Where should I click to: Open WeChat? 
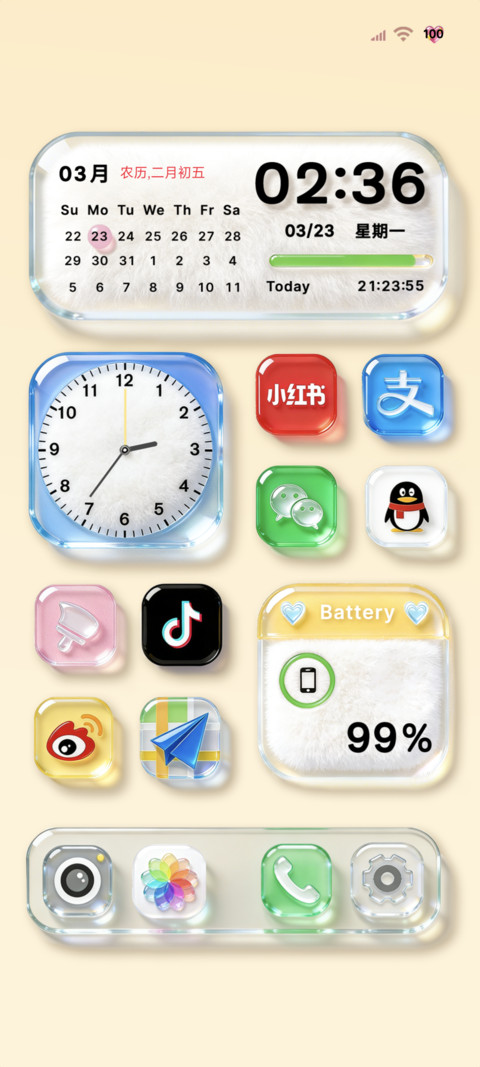click(x=296, y=506)
